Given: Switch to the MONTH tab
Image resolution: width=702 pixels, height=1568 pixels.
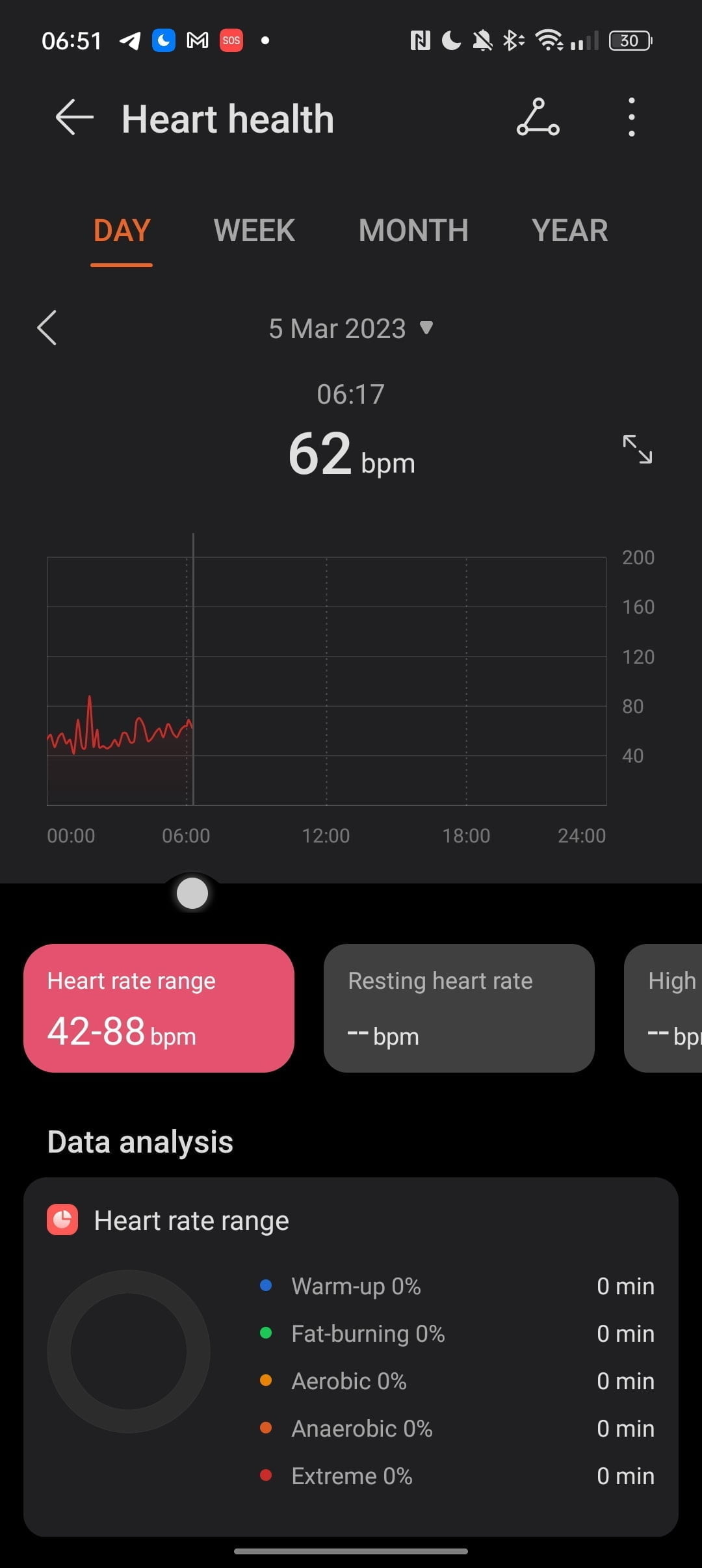Looking at the screenshot, I should pyautogui.click(x=413, y=231).
